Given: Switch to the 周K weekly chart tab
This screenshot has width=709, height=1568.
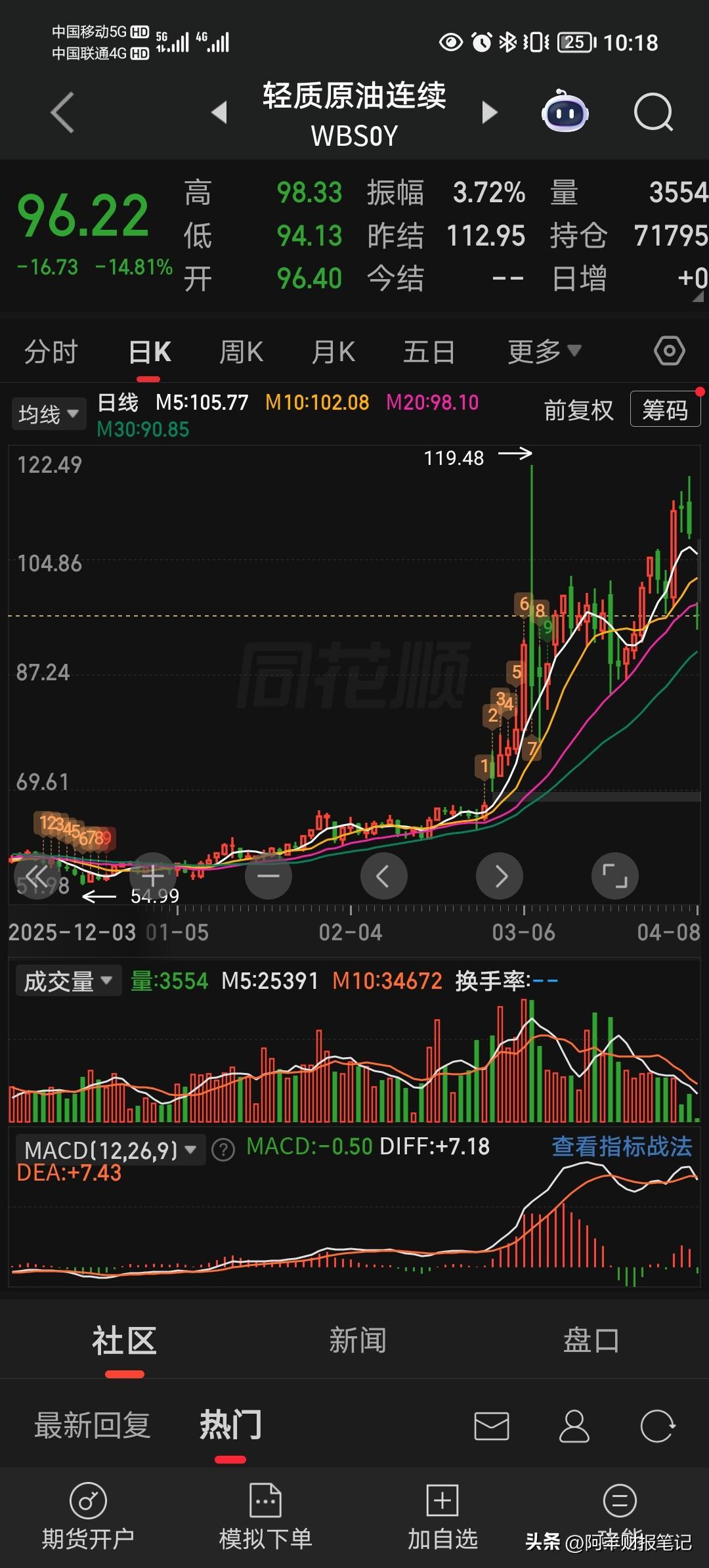Looking at the screenshot, I should tap(241, 351).
